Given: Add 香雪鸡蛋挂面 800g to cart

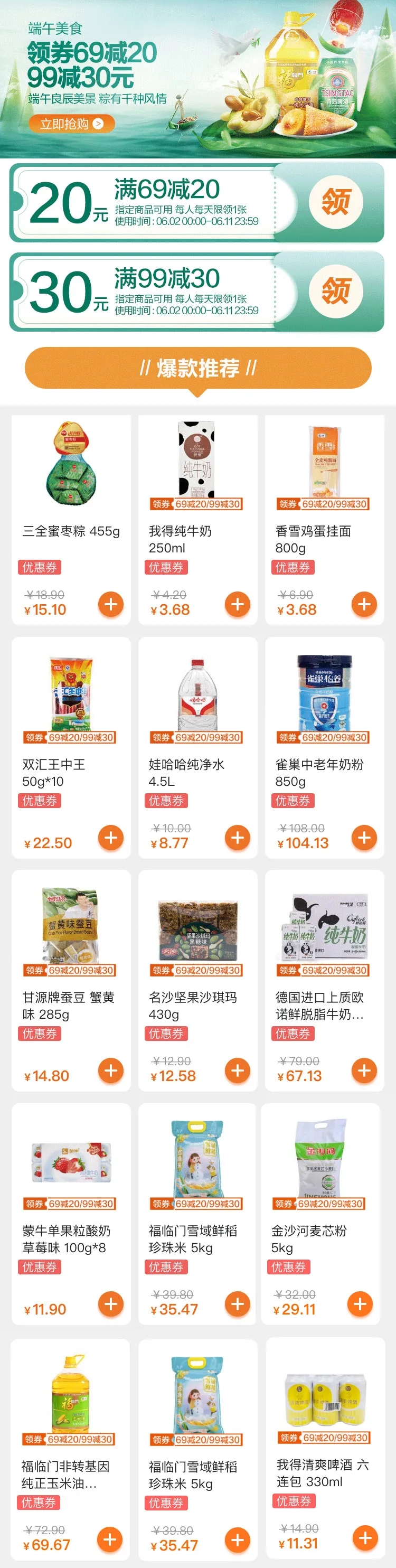Looking at the screenshot, I should (x=364, y=604).
